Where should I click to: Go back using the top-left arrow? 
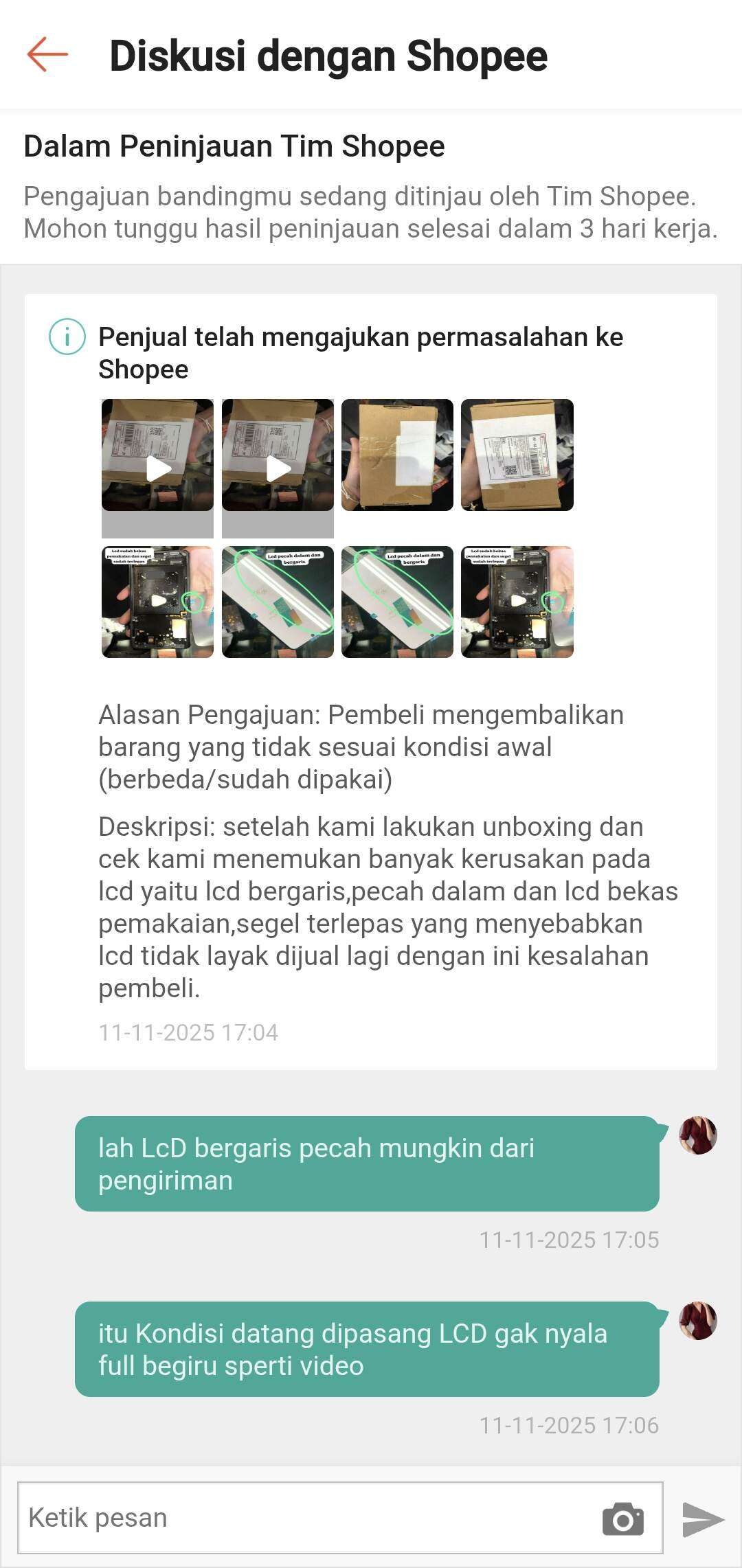point(47,55)
